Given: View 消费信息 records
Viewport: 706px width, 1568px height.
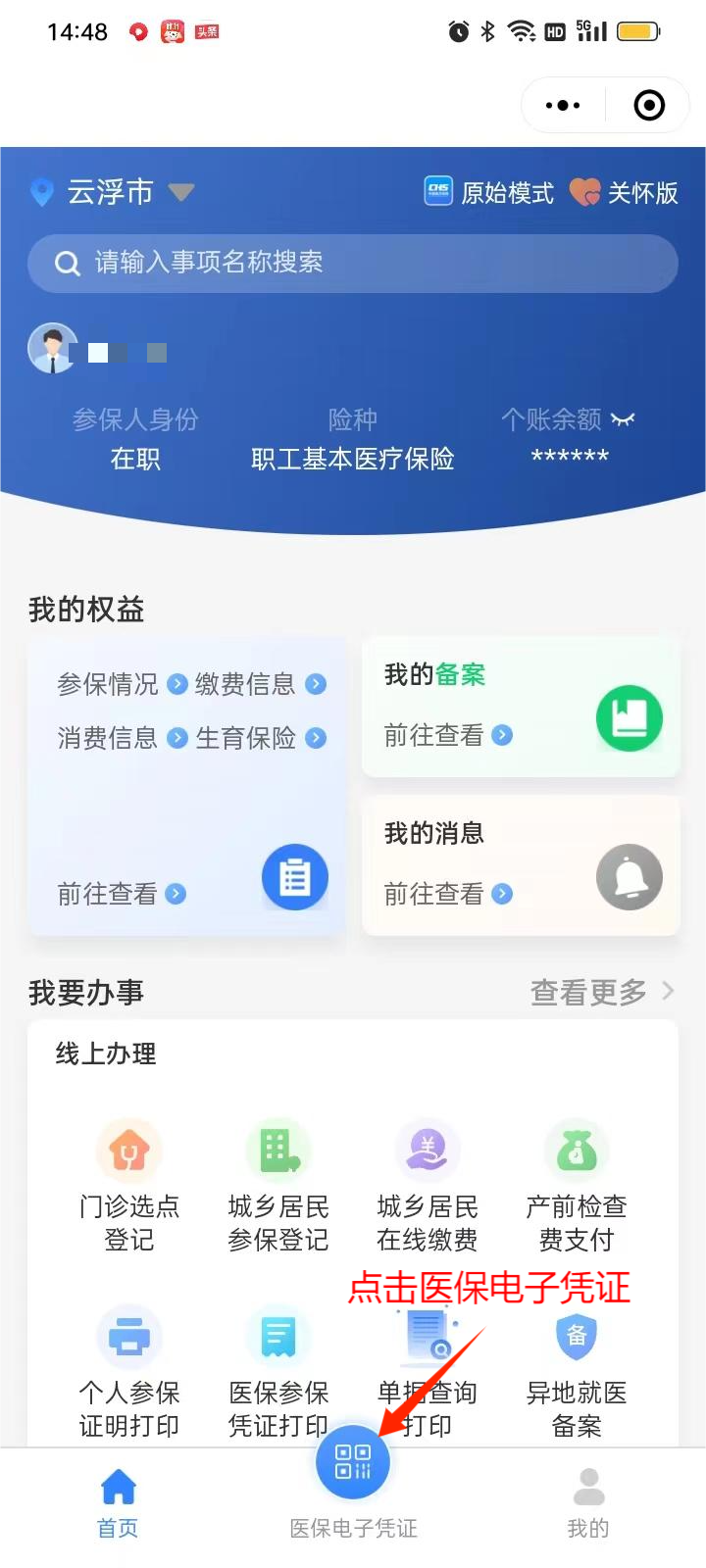Looking at the screenshot, I should click(122, 738).
